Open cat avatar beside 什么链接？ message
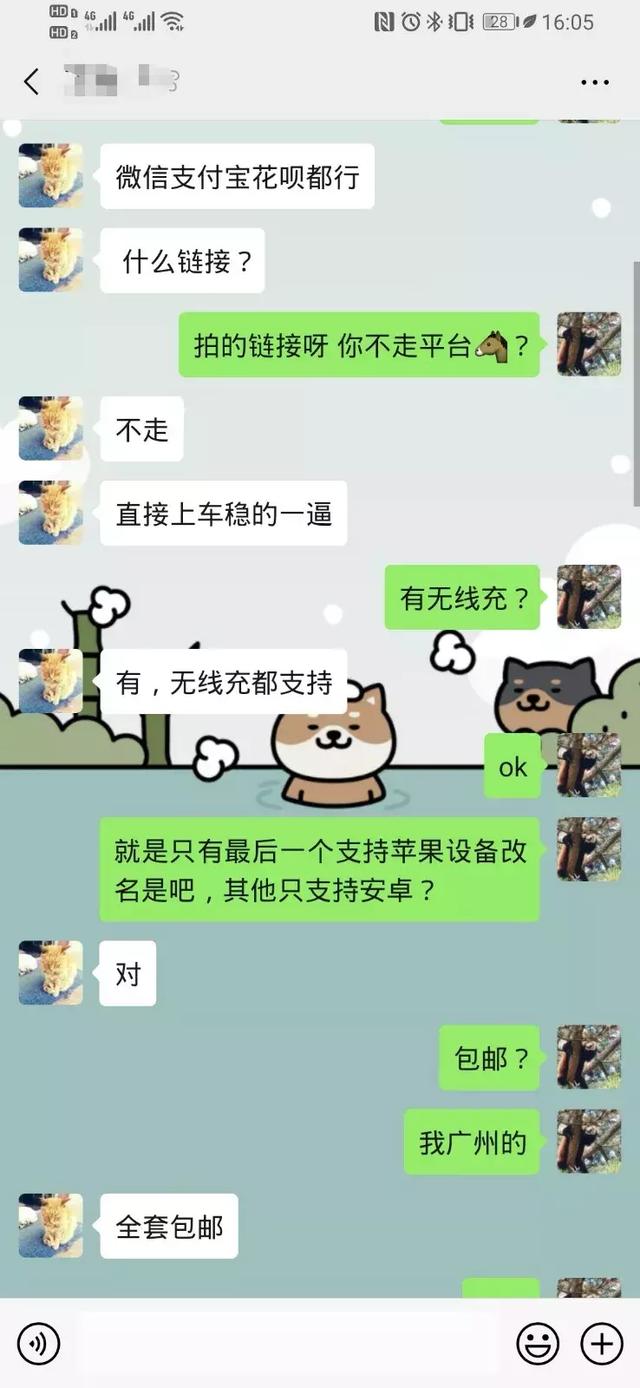This screenshot has height=1388, width=640. coord(50,260)
